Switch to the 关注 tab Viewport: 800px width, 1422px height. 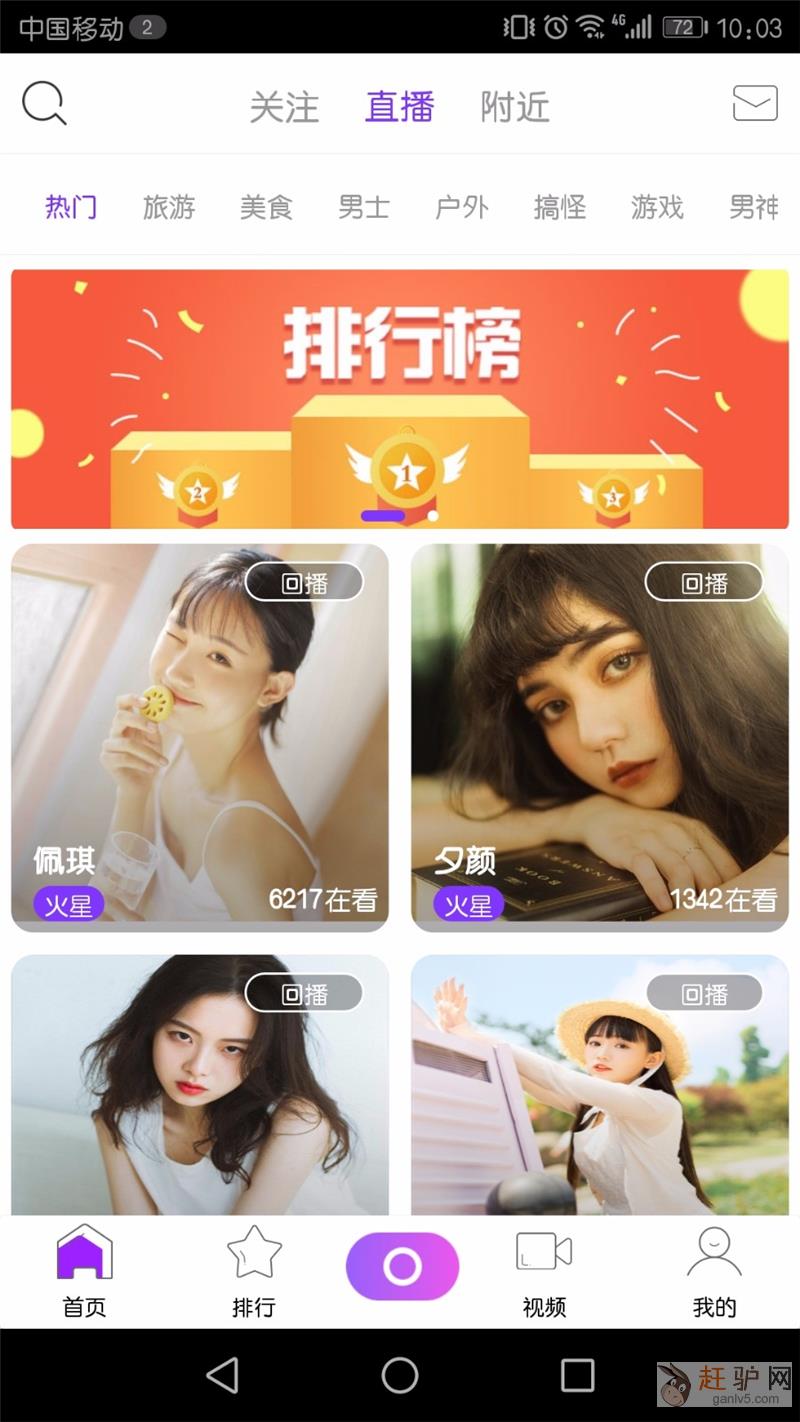pos(284,107)
